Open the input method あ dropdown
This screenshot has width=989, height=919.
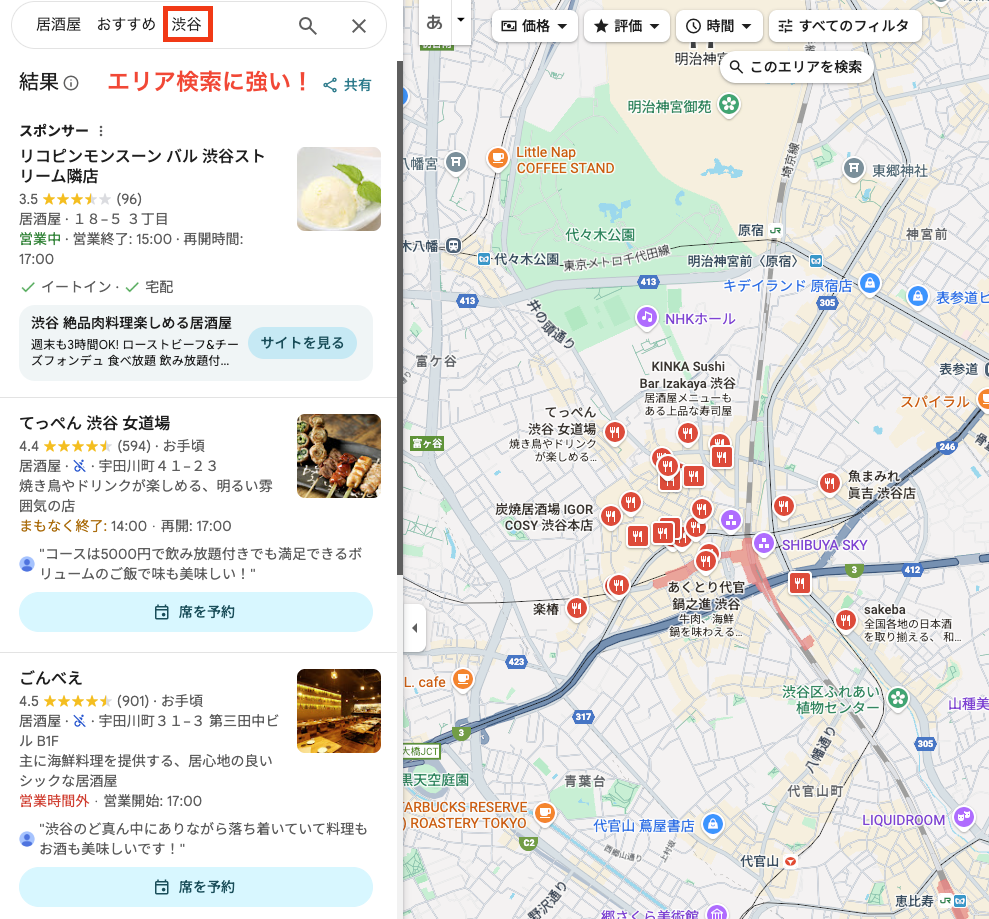(x=460, y=20)
